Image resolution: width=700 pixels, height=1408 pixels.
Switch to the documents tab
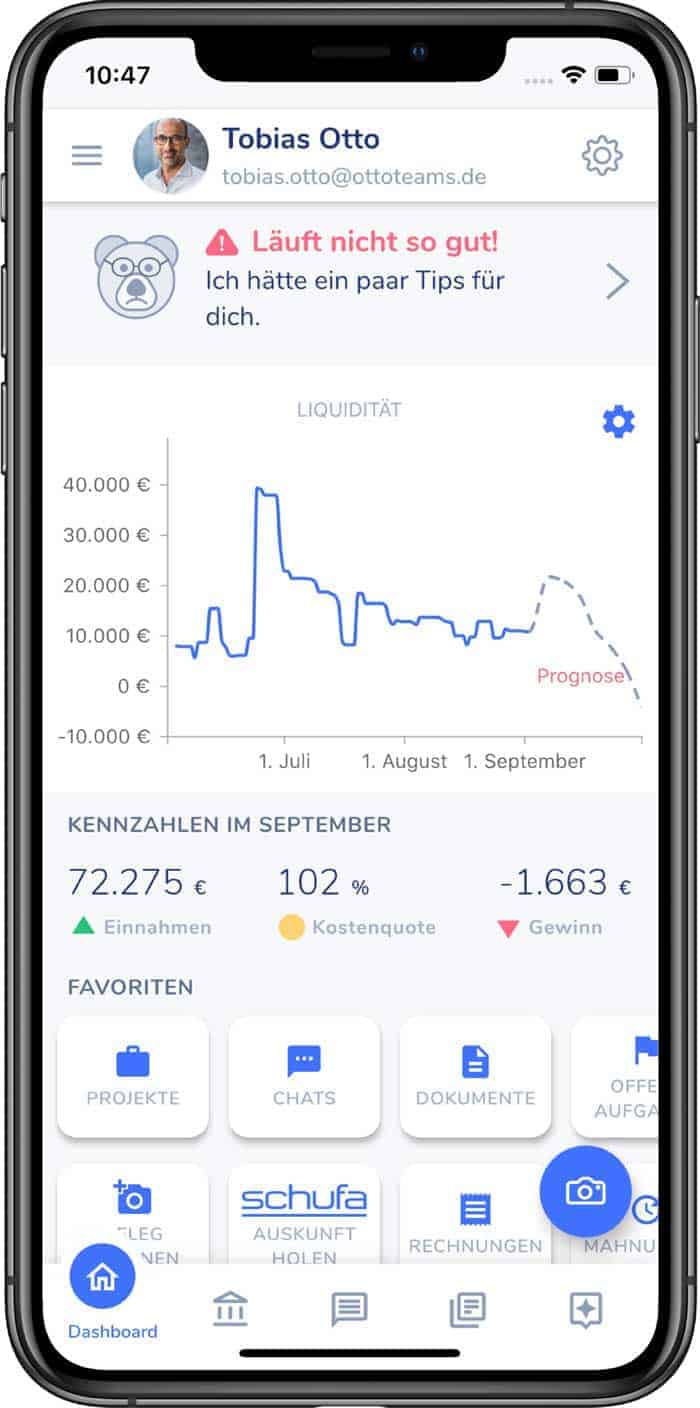pyautogui.click(x=467, y=1309)
